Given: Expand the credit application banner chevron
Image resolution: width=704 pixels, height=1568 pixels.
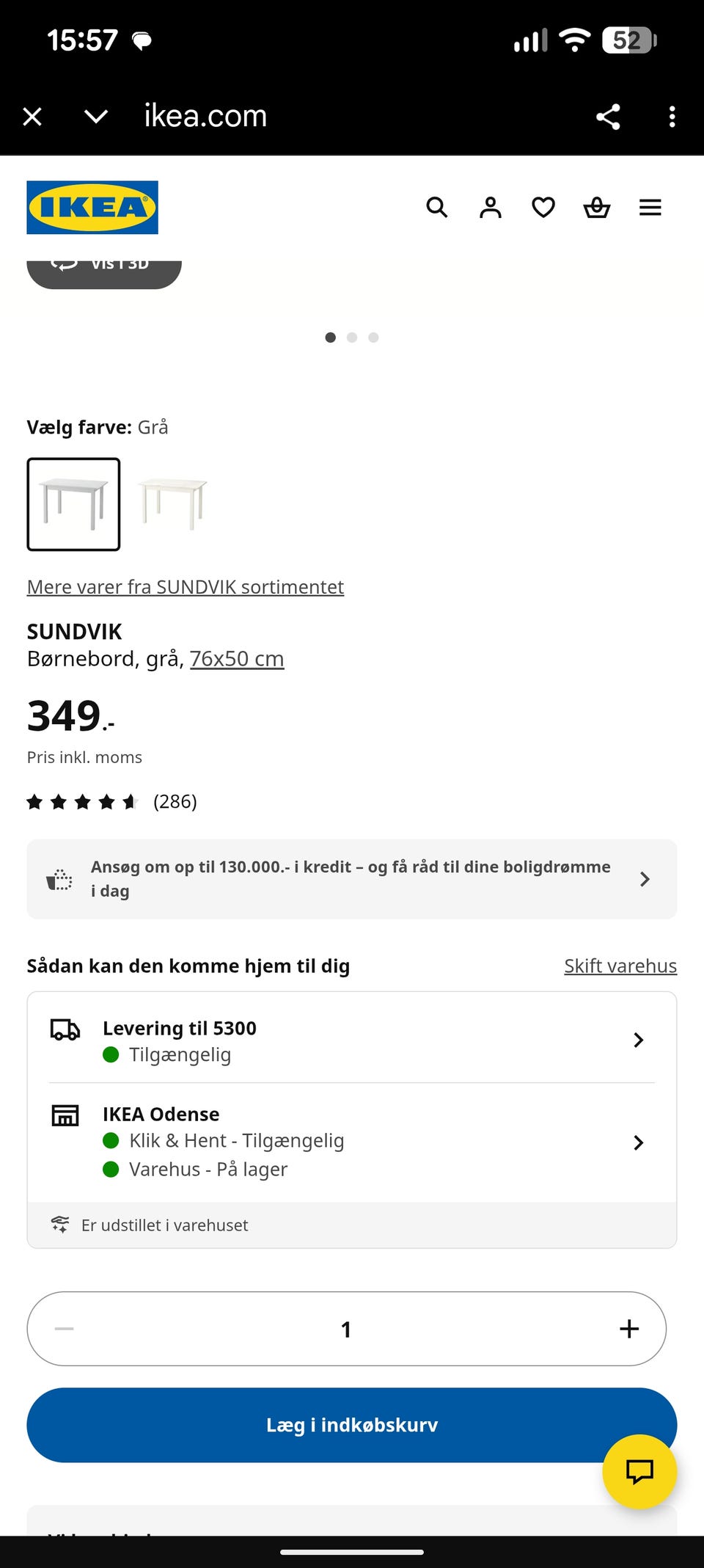Looking at the screenshot, I should 645,878.
